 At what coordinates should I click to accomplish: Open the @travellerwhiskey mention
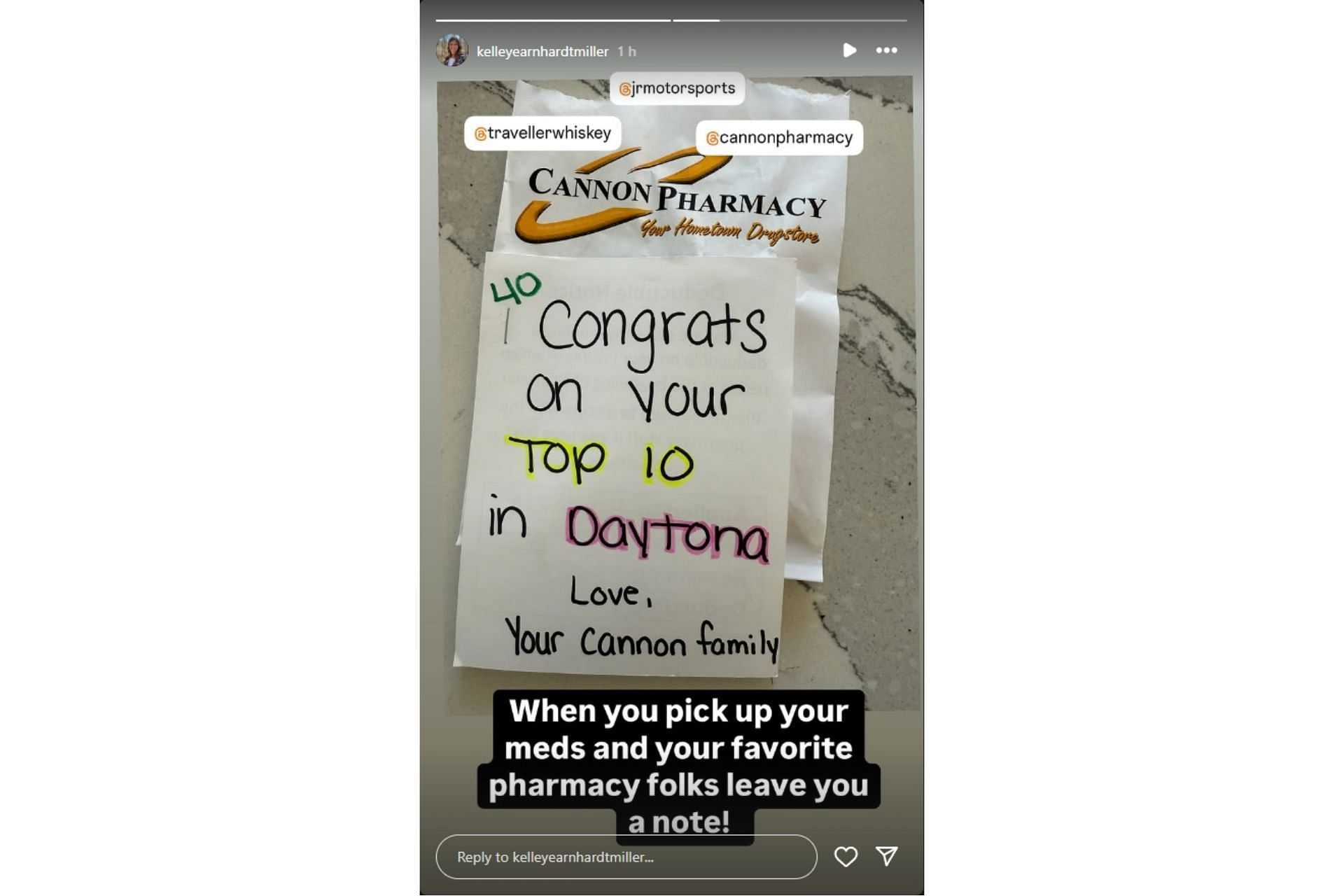542,133
